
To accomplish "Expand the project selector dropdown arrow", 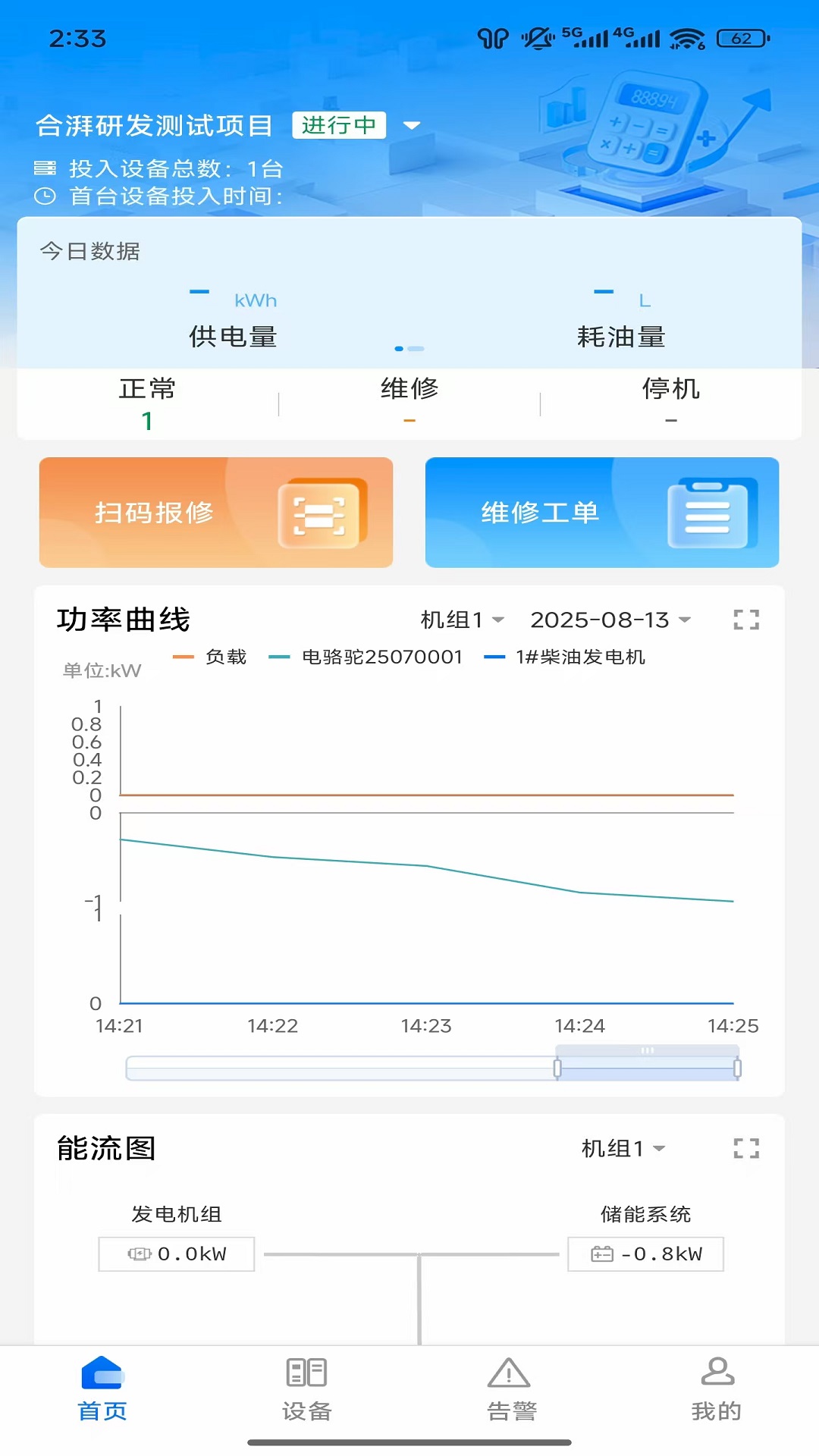I will click(412, 125).
